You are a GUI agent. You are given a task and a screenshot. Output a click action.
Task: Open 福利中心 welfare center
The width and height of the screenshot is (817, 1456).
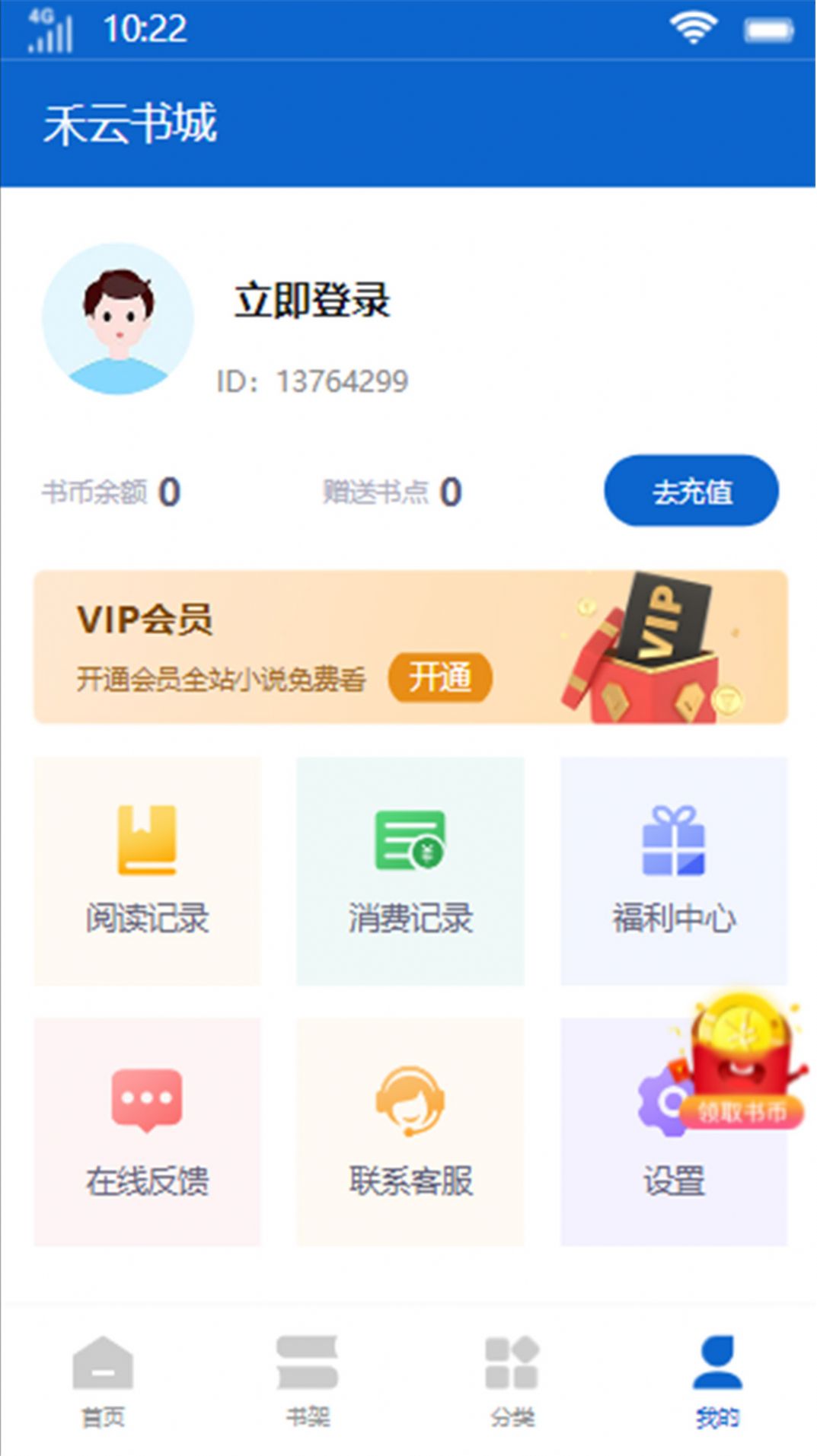click(673, 871)
